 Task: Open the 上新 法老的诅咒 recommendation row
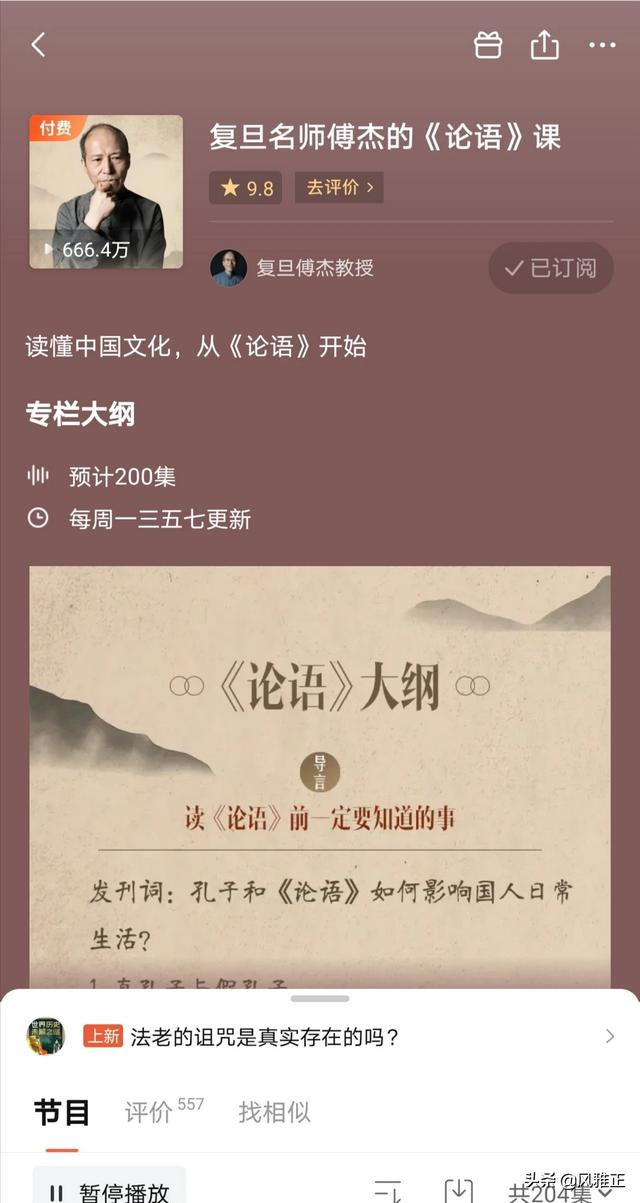click(x=320, y=1037)
